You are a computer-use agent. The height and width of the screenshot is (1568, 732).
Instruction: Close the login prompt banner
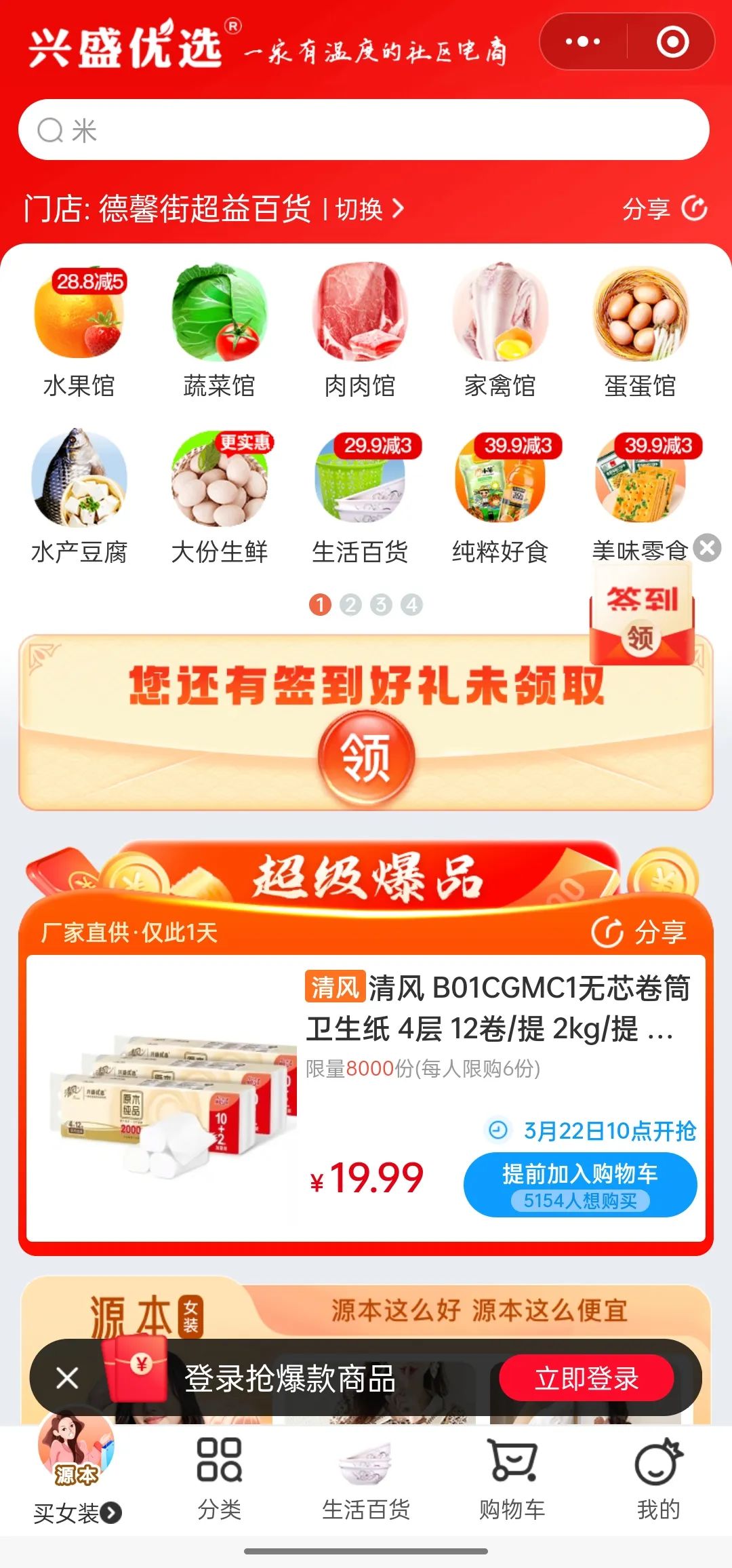67,1378
